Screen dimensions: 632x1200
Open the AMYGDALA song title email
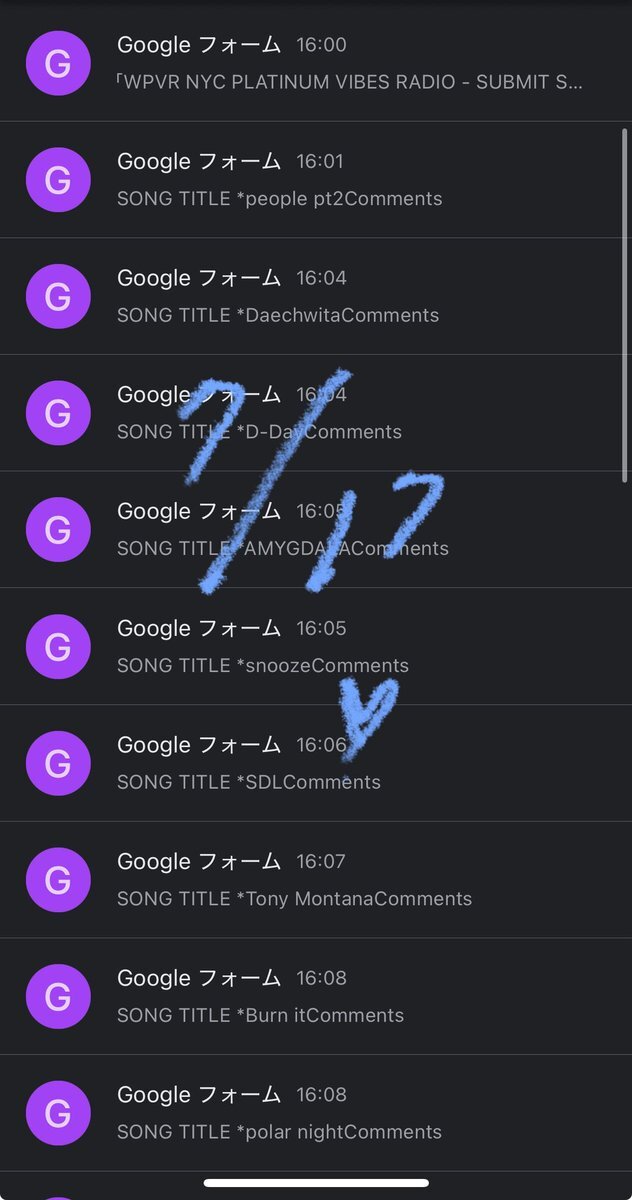click(316, 530)
